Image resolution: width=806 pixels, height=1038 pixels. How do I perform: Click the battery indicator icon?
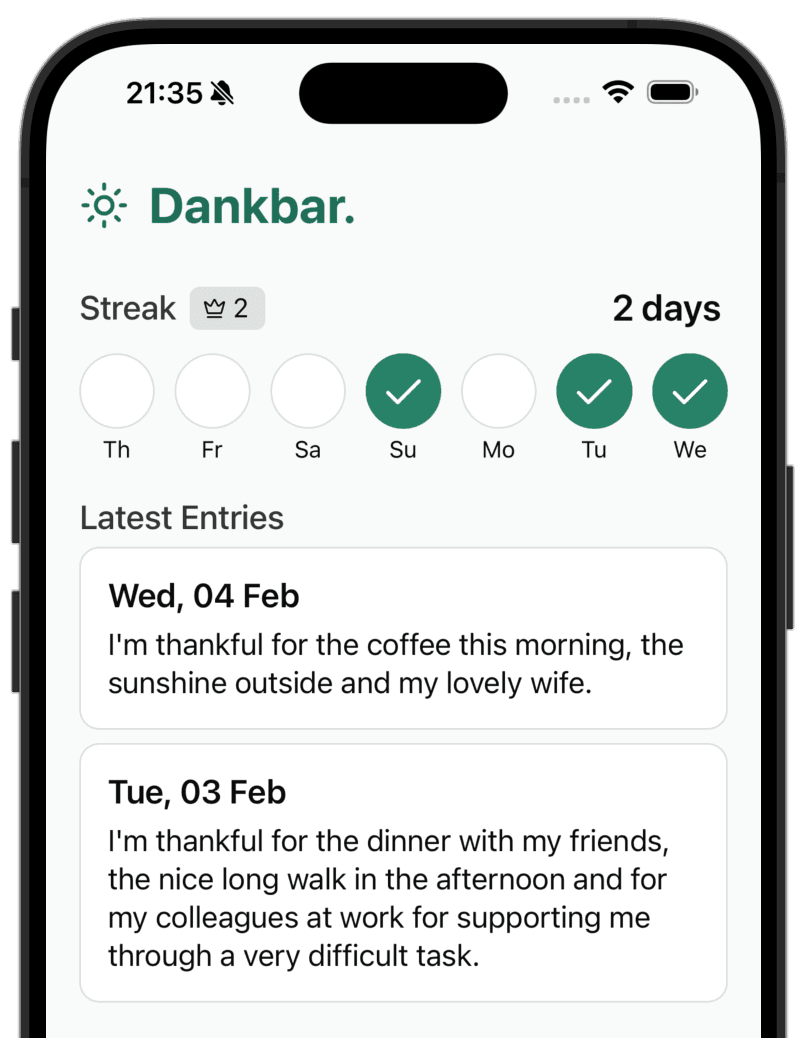pos(671,91)
